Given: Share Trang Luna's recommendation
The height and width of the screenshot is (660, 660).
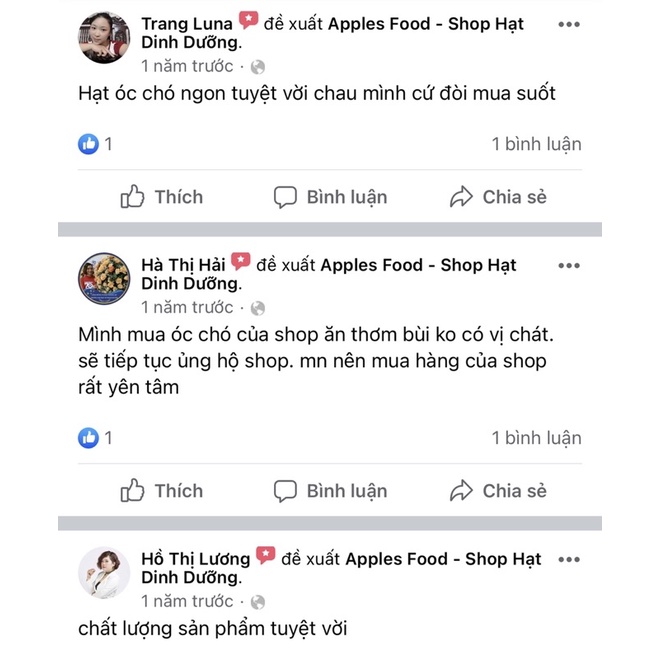Looking at the screenshot, I should tap(499, 197).
